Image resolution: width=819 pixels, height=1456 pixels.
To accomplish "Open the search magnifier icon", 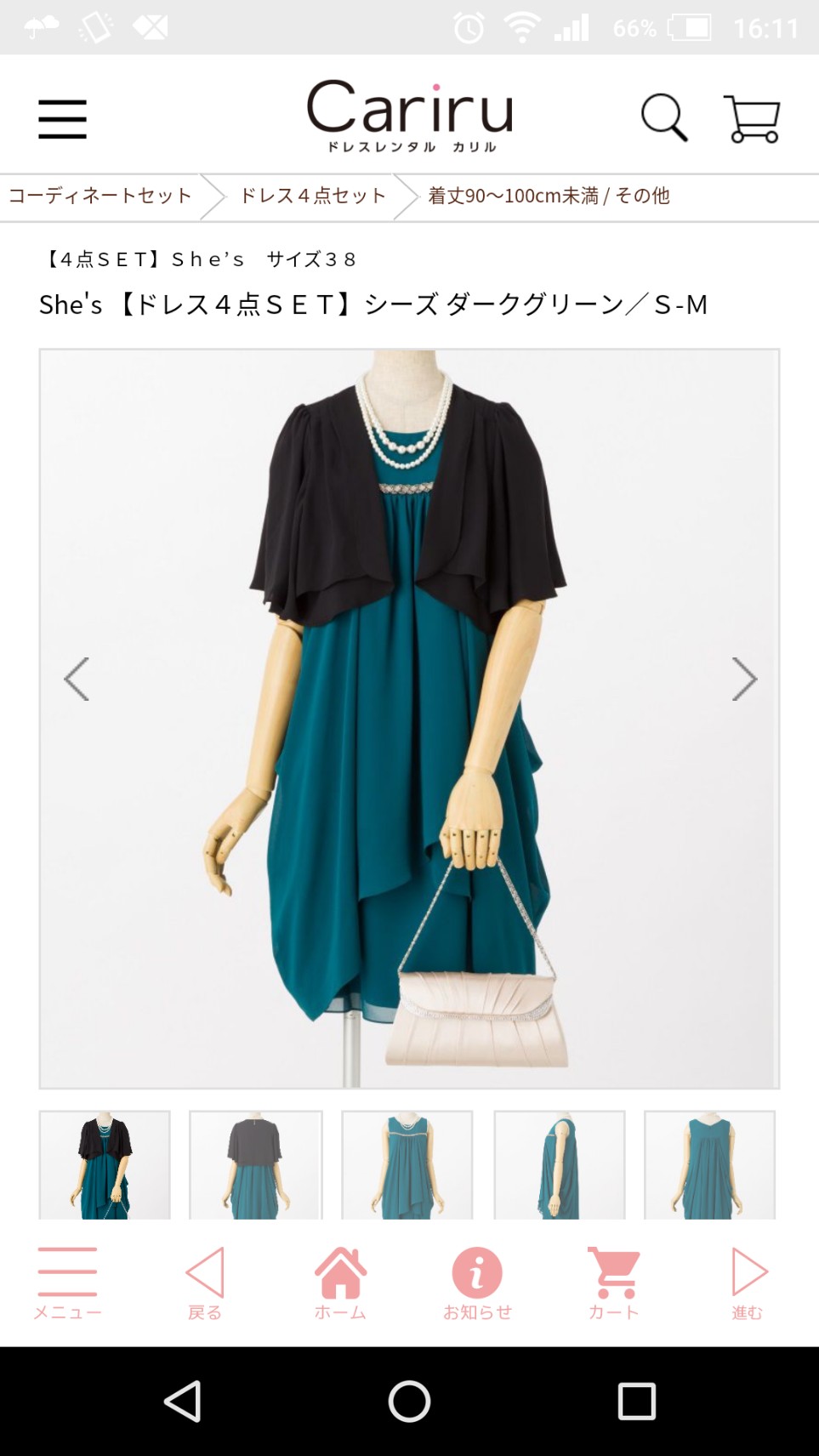I will [663, 117].
